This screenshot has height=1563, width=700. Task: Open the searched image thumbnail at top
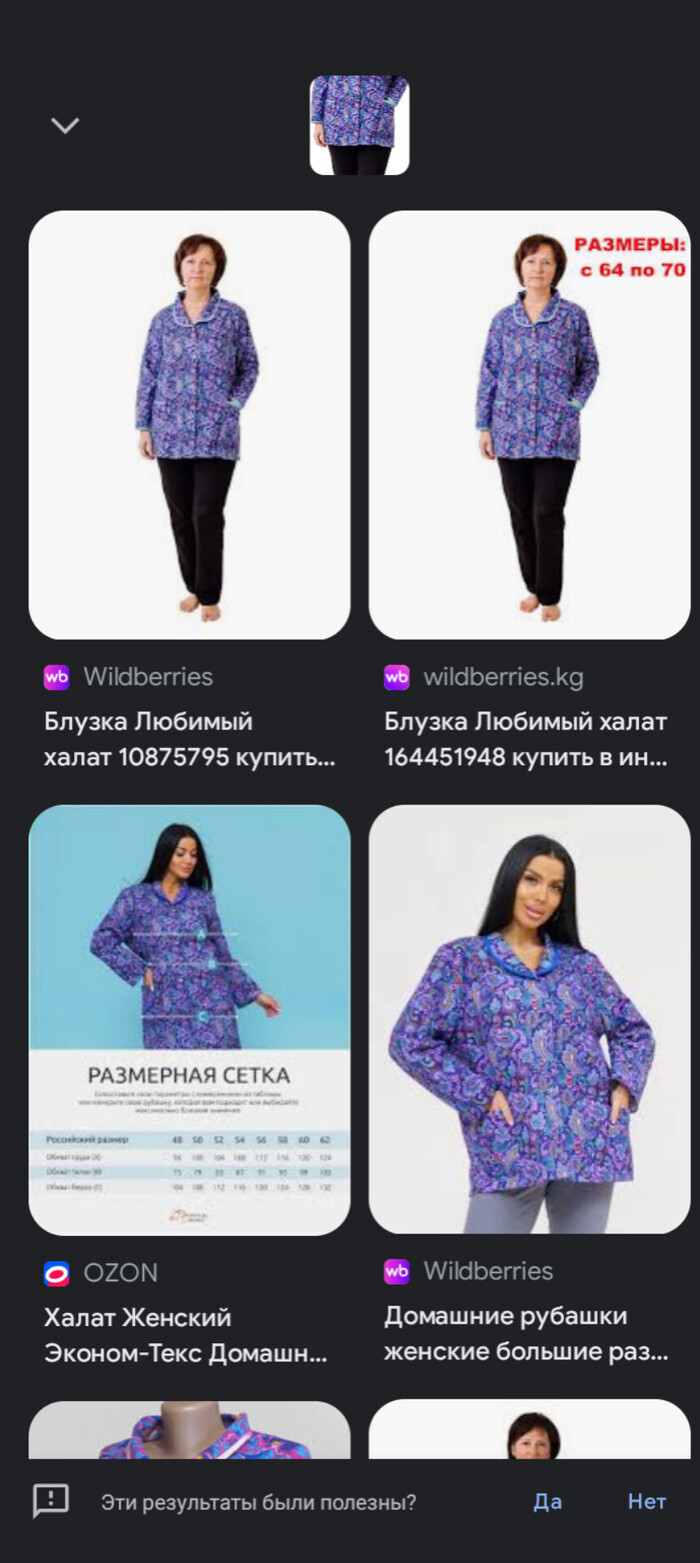pyautogui.click(x=359, y=125)
